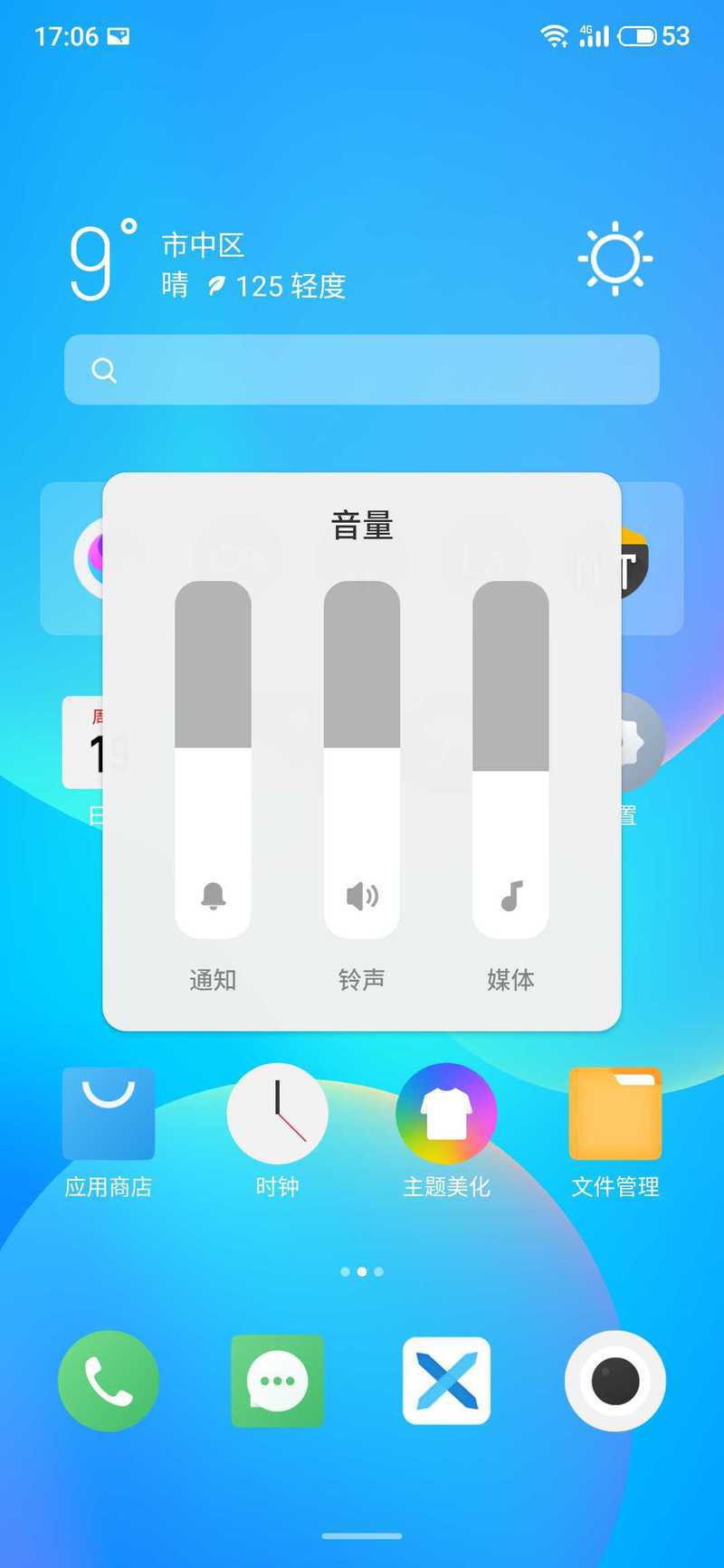This screenshot has width=724, height=1568.
Task: Open 主题美化 themes app
Action: click(x=446, y=1131)
